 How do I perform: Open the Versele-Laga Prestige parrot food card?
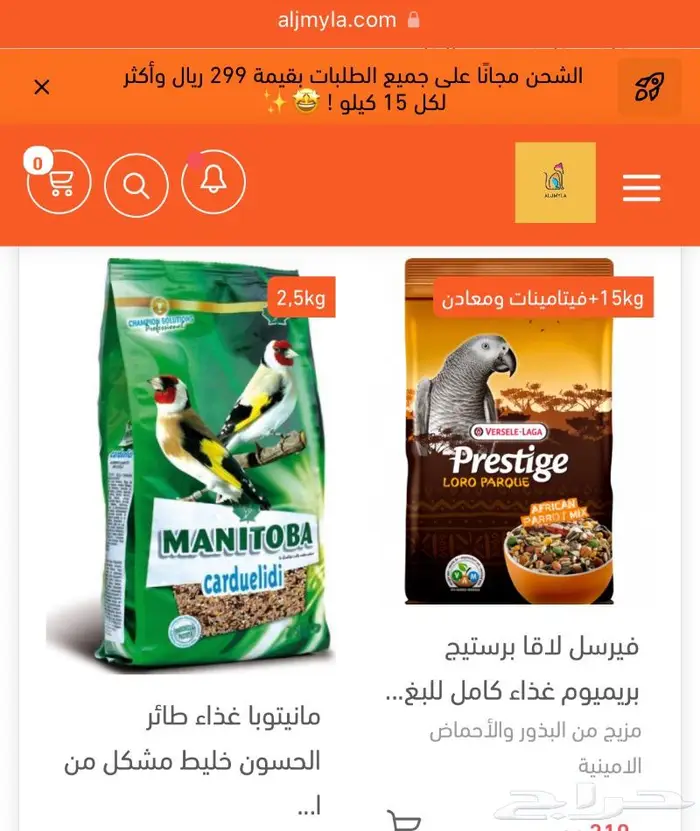tap(509, 432)
